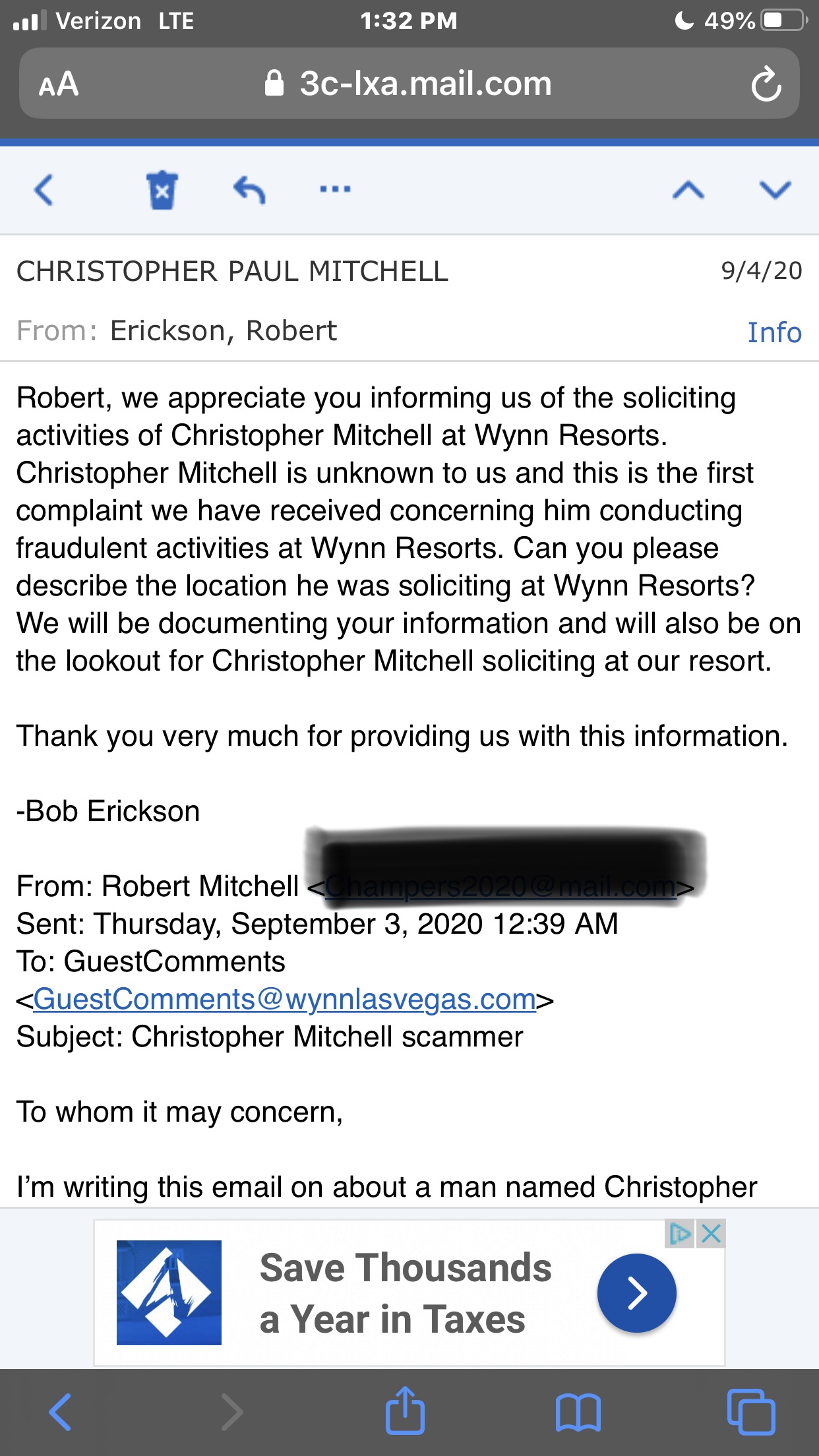Open the Save Thousands in Taxes ad

[x=409, y=1292]
